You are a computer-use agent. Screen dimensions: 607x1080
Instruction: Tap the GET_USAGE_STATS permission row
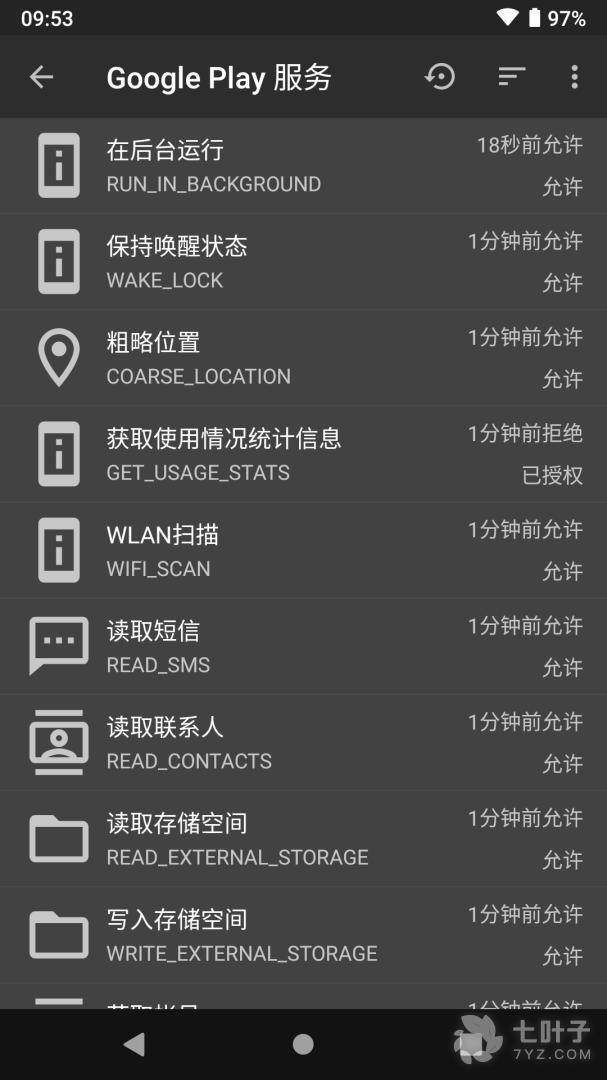(303, 454)
